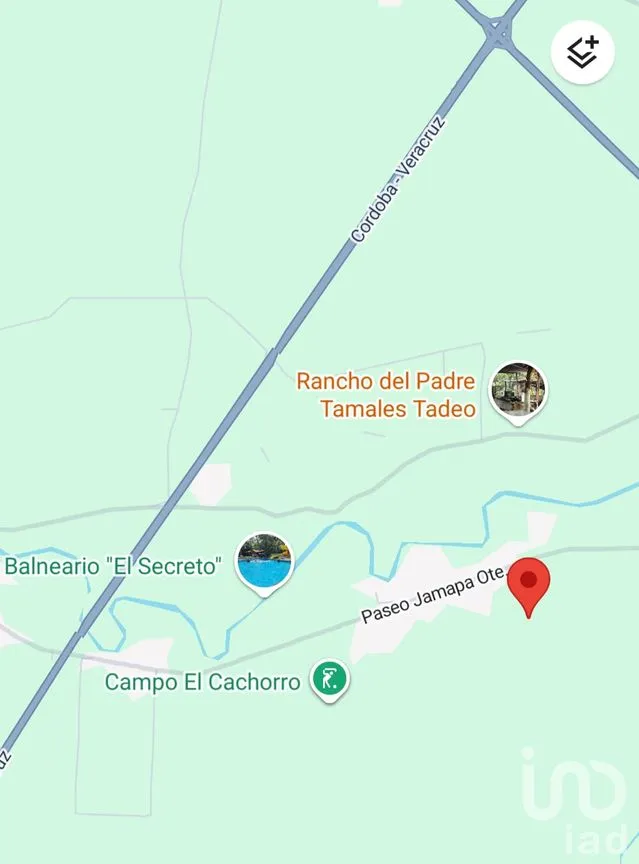The height and width of the screenshot is (864, 639).
Task: Open the map layers button
Action: (583, 53)
